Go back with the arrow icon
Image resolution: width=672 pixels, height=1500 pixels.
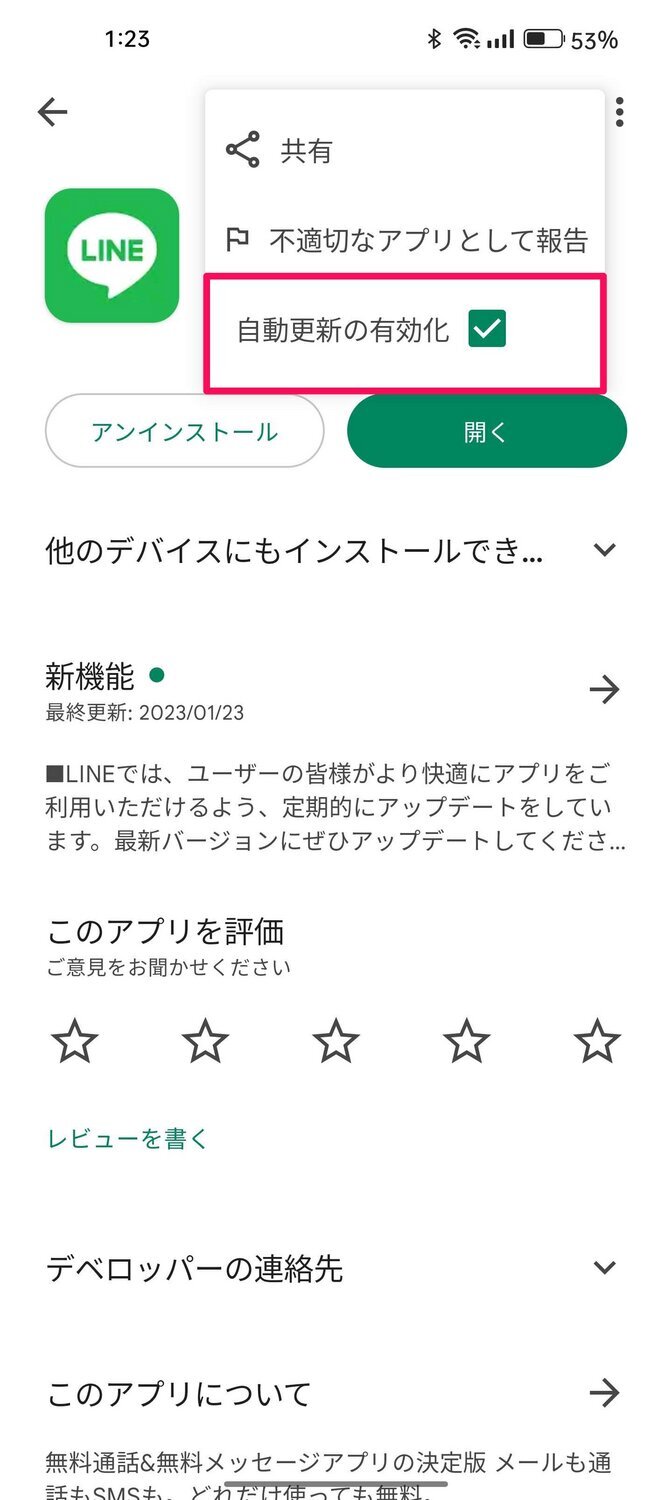click(52, 112)
